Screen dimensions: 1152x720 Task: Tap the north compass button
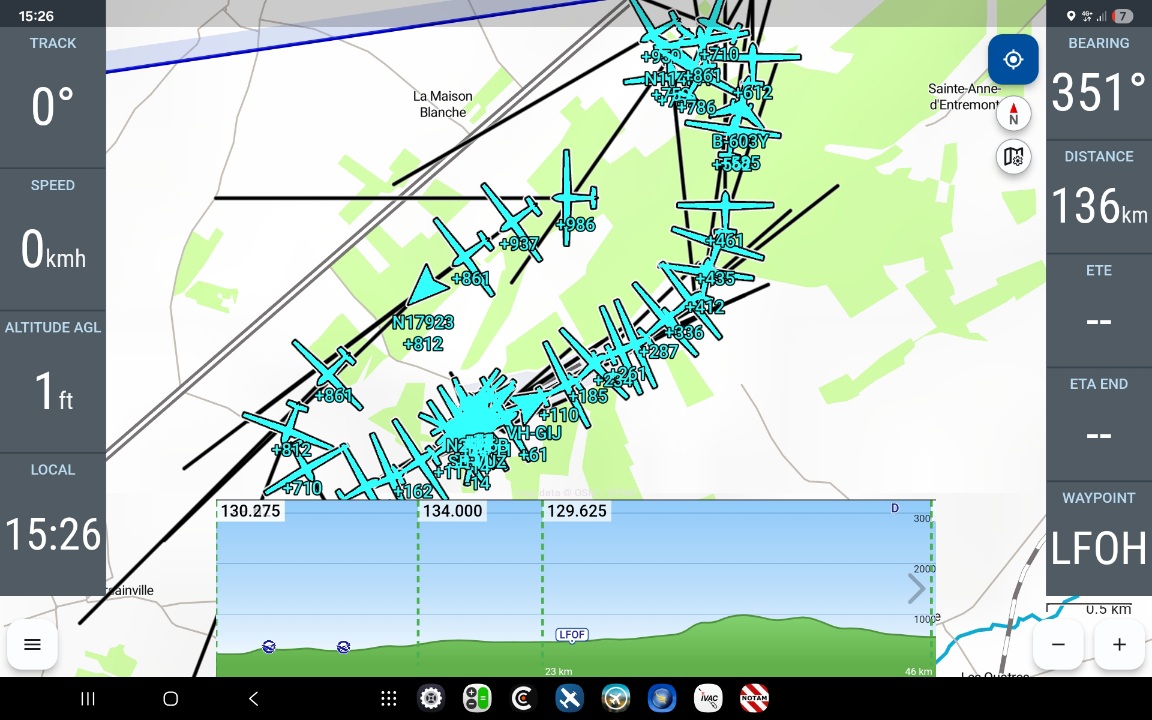click(1013, 114)
